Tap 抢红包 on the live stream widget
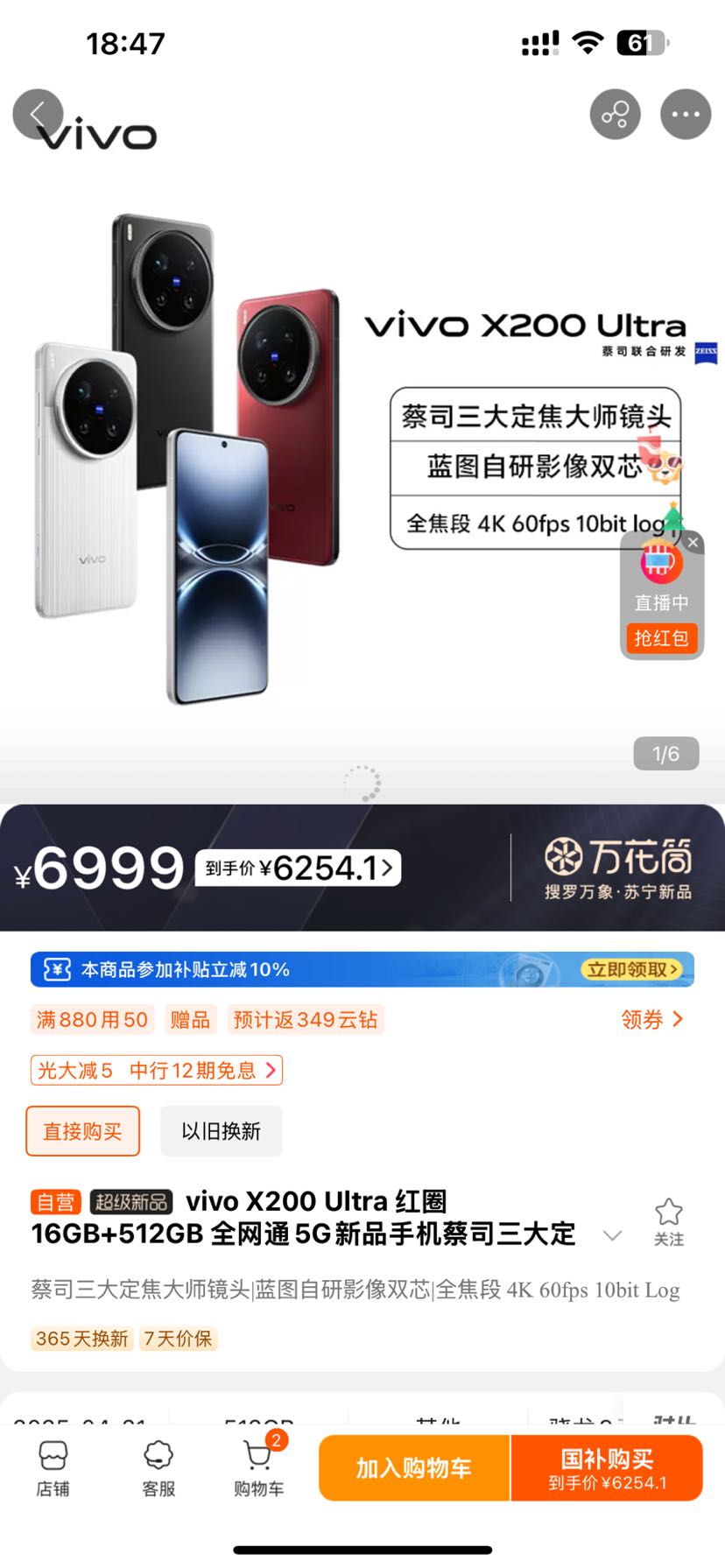The width and height of the screenshot is (725, 1568). pos(661,637)
